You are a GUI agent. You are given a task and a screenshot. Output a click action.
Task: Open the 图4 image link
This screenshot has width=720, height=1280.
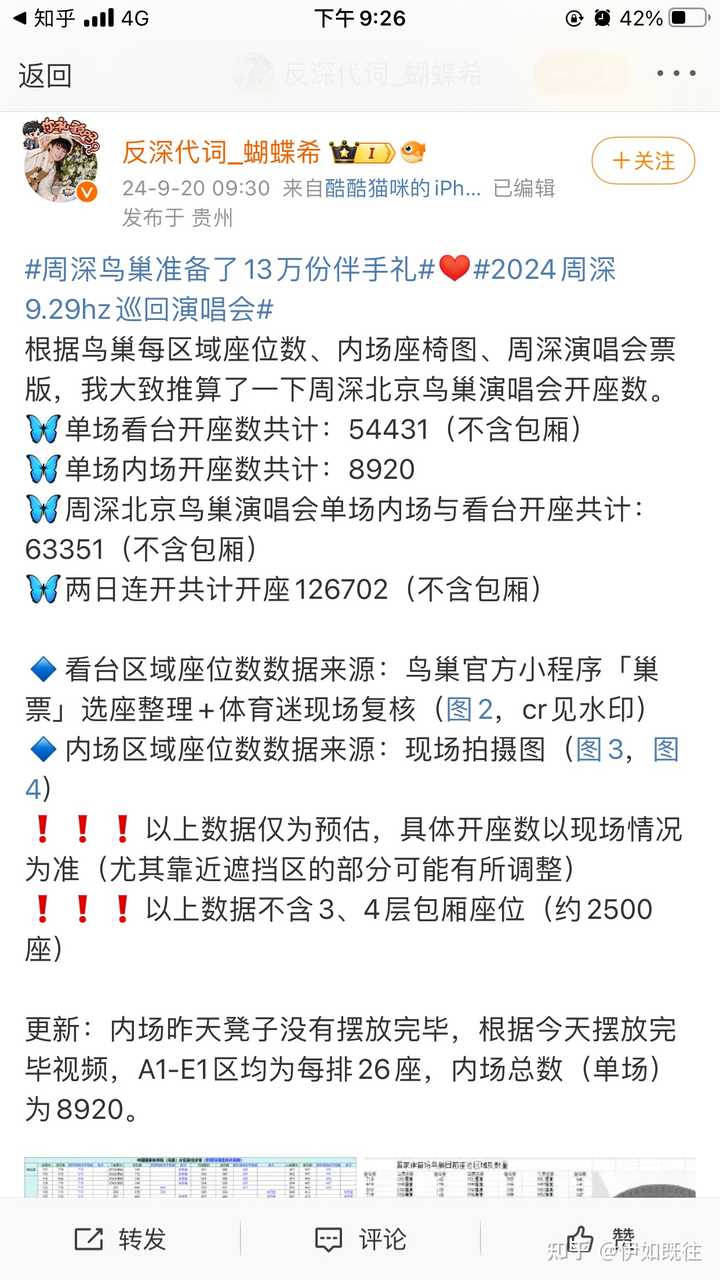[665, 748]
